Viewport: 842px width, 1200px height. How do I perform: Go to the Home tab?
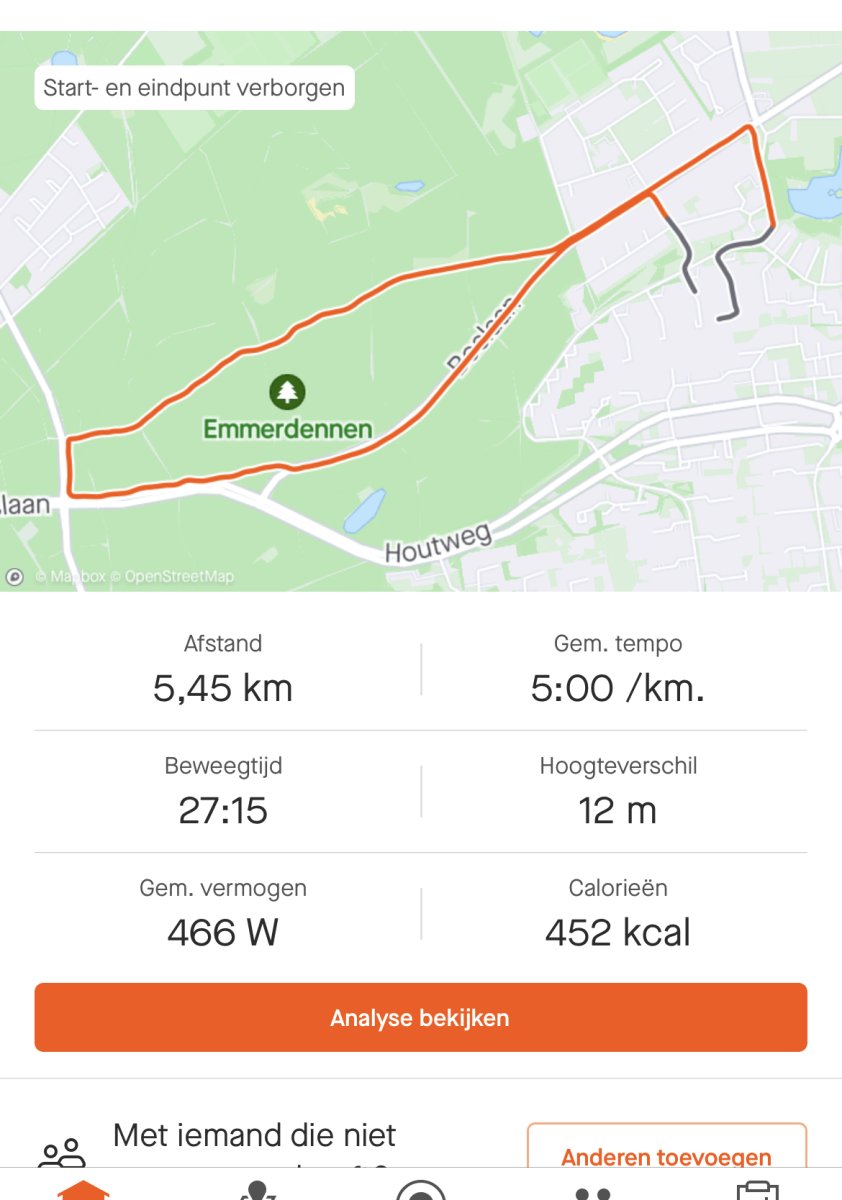point(84,1188)
